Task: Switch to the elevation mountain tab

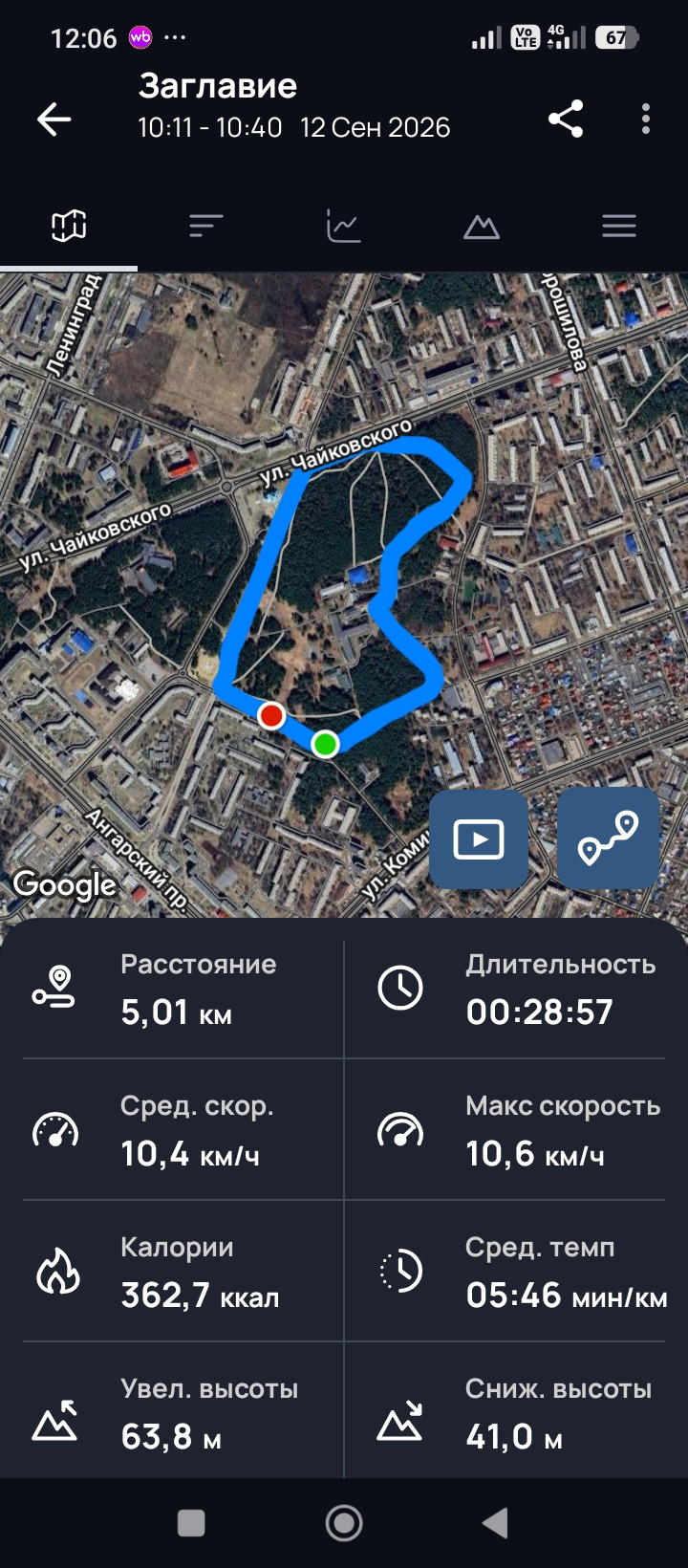Action: (481, 227)
